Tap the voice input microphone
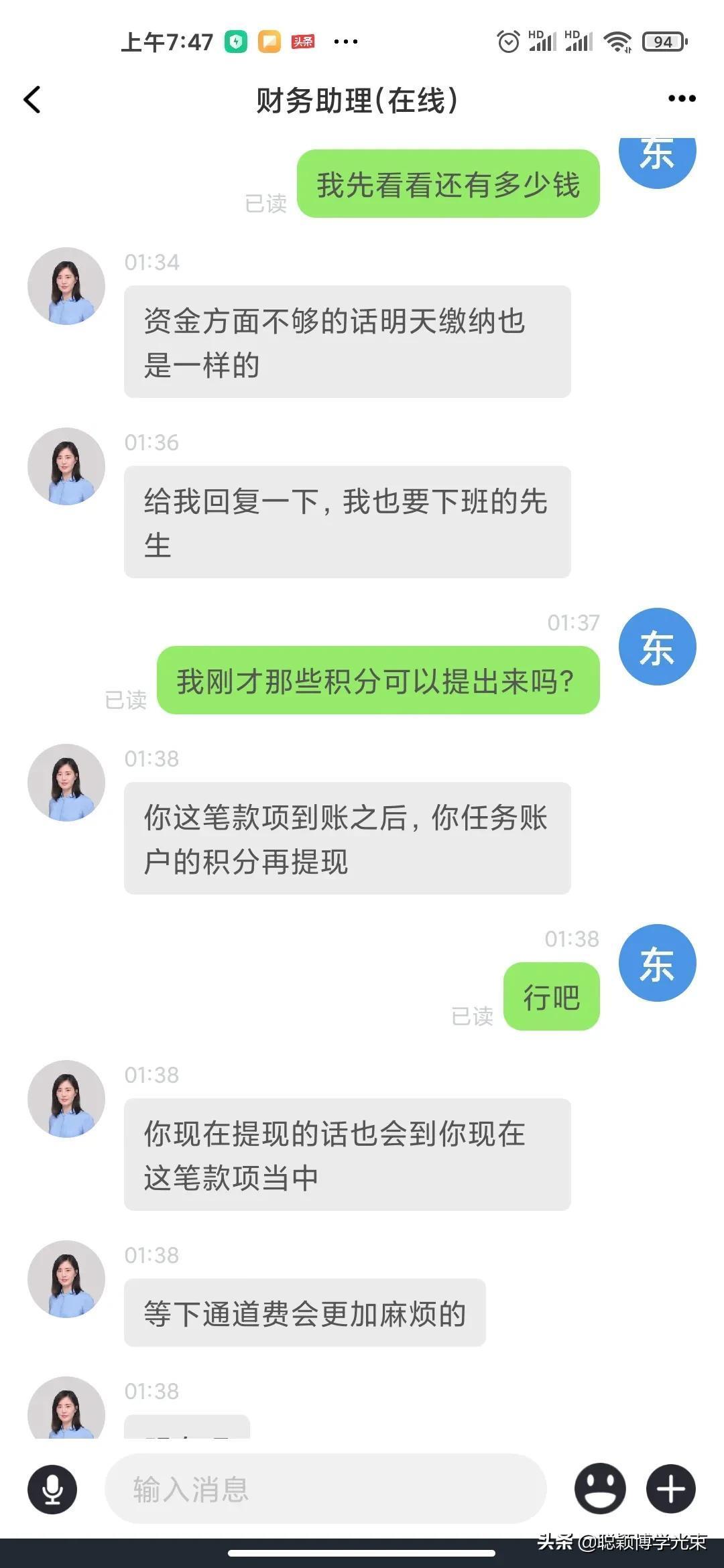The width and height of the screenshot is (724, 1568). click(52, 1489)
